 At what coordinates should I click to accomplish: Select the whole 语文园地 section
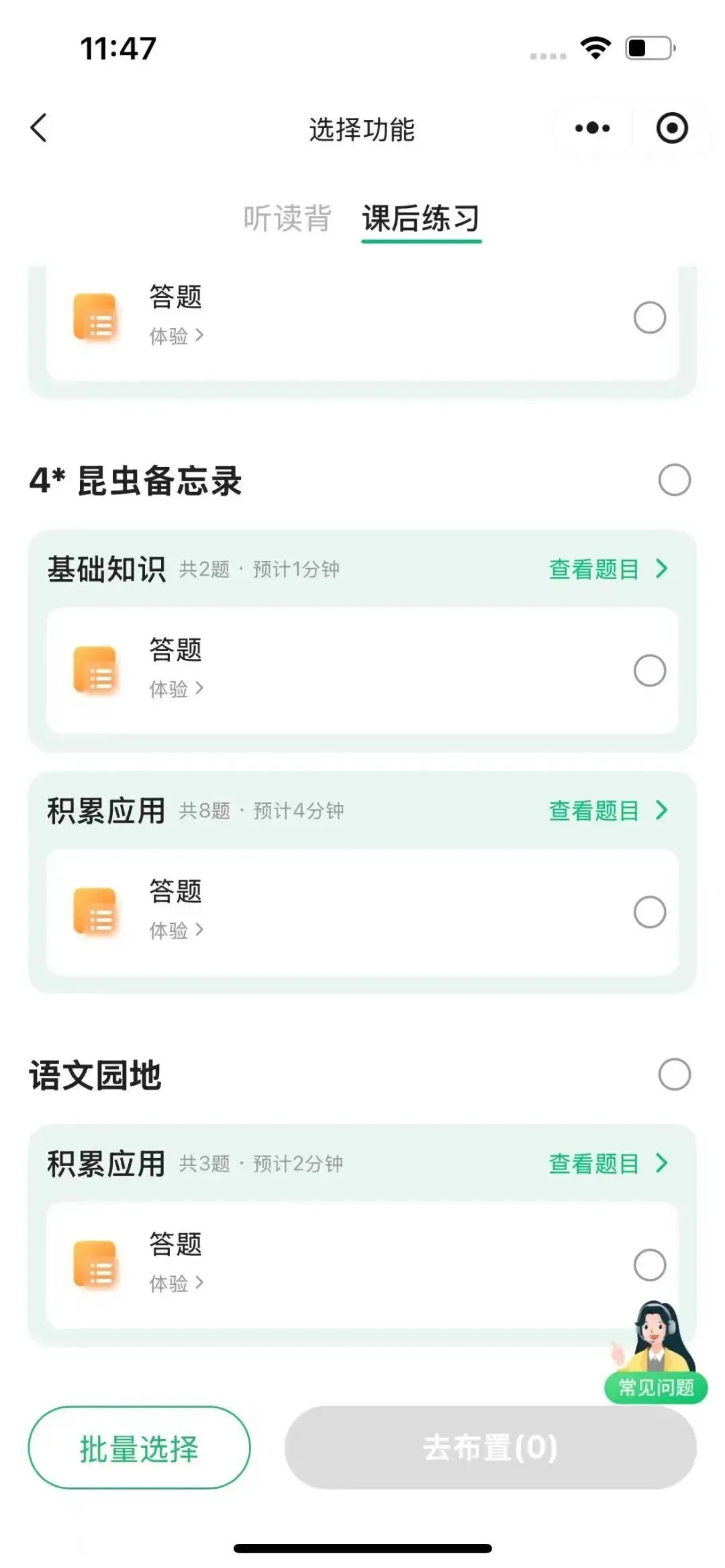tap(675, 1074)
